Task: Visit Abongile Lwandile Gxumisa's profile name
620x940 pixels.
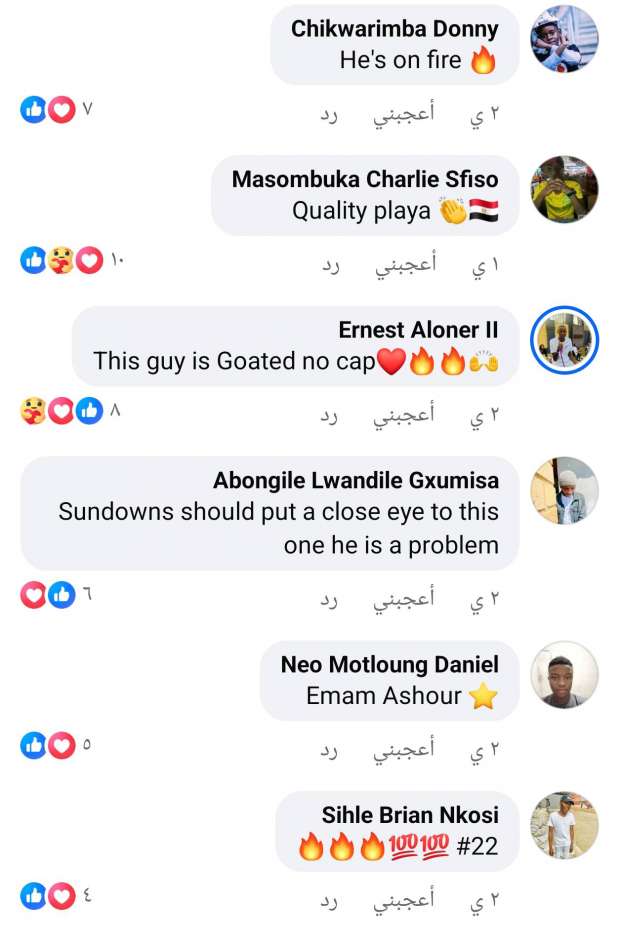Action: (356, 480)
